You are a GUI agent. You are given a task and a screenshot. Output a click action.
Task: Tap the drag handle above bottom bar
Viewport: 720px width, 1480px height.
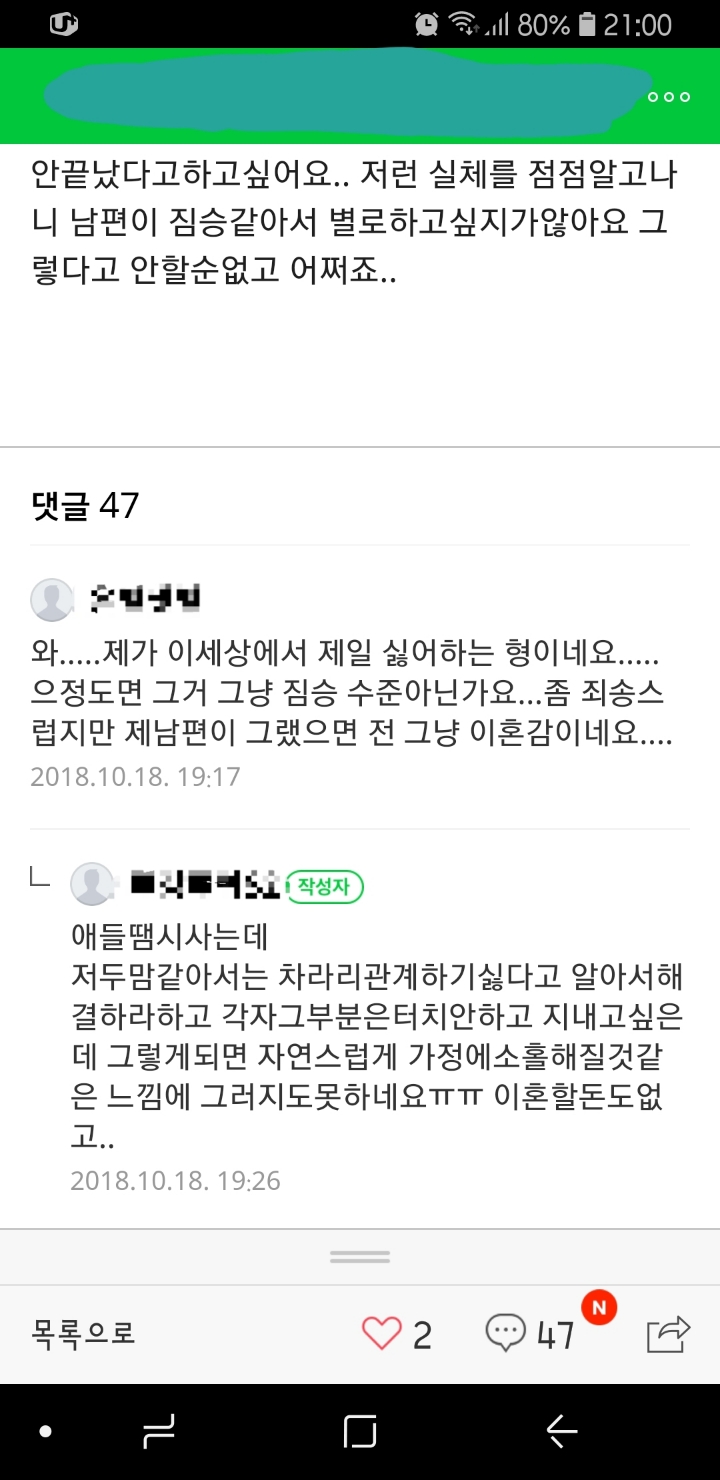click(x=360, y=1257)
